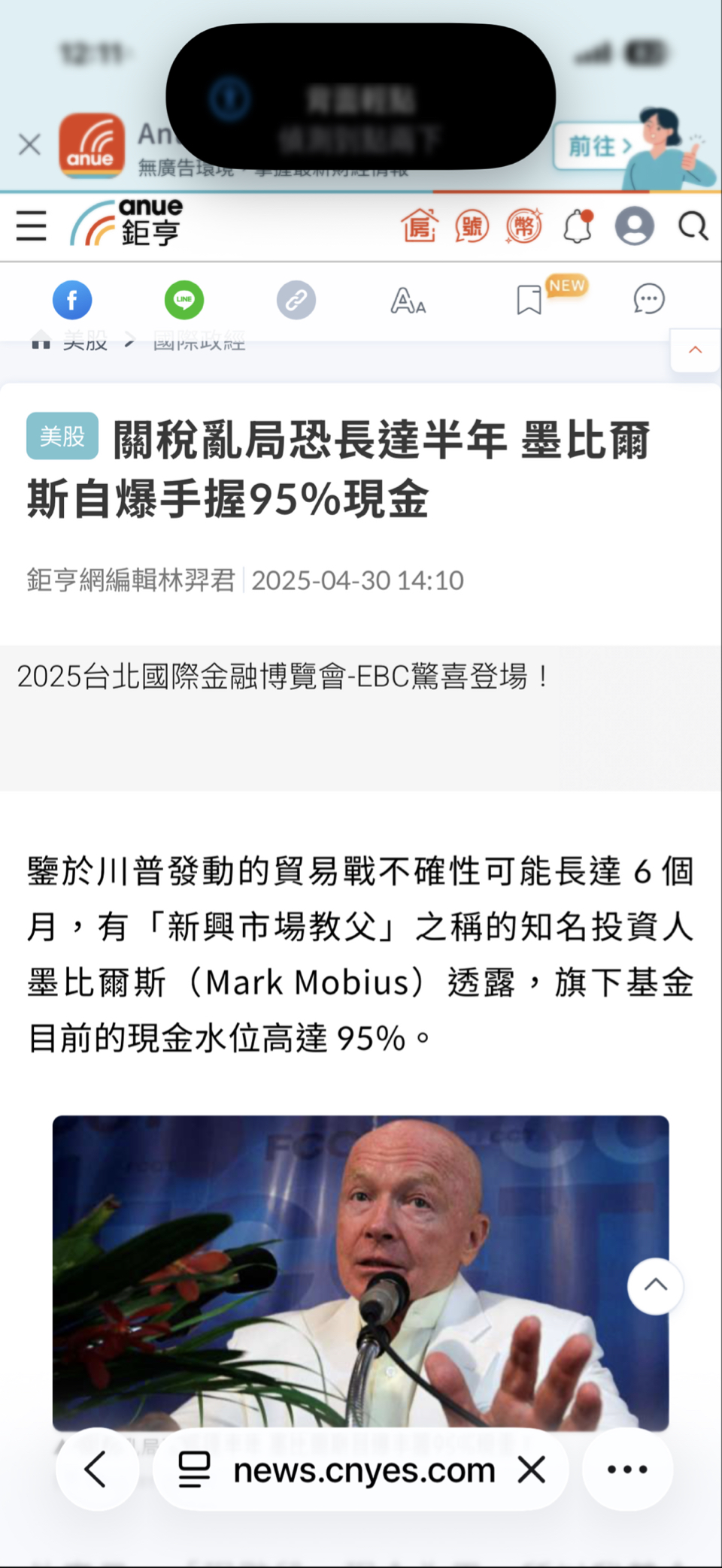Tap the round scroll-to-top arrow button
The width and height of the screenshot is (722, 1568).
[x=655, y=1285]
